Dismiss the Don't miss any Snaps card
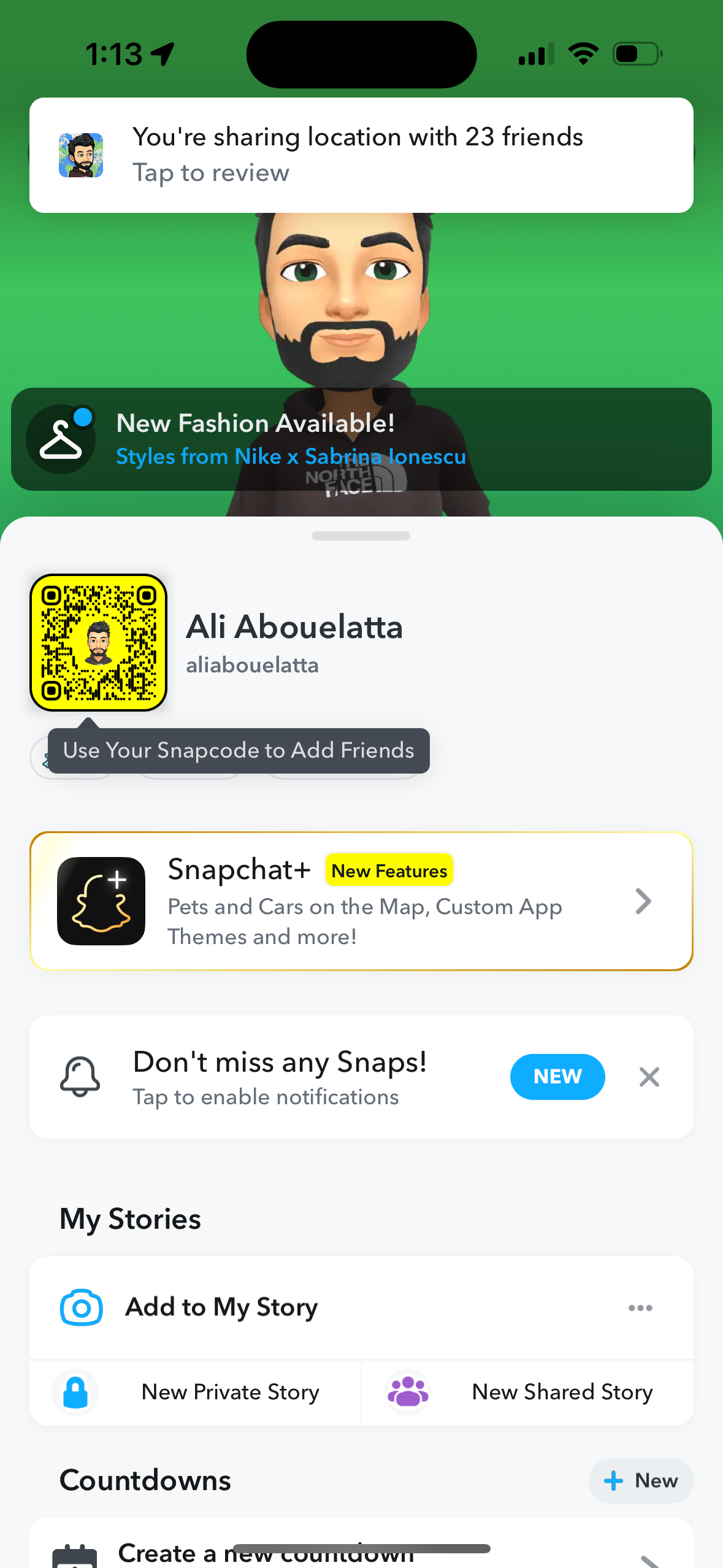723x1568 pixels. 649,1077
